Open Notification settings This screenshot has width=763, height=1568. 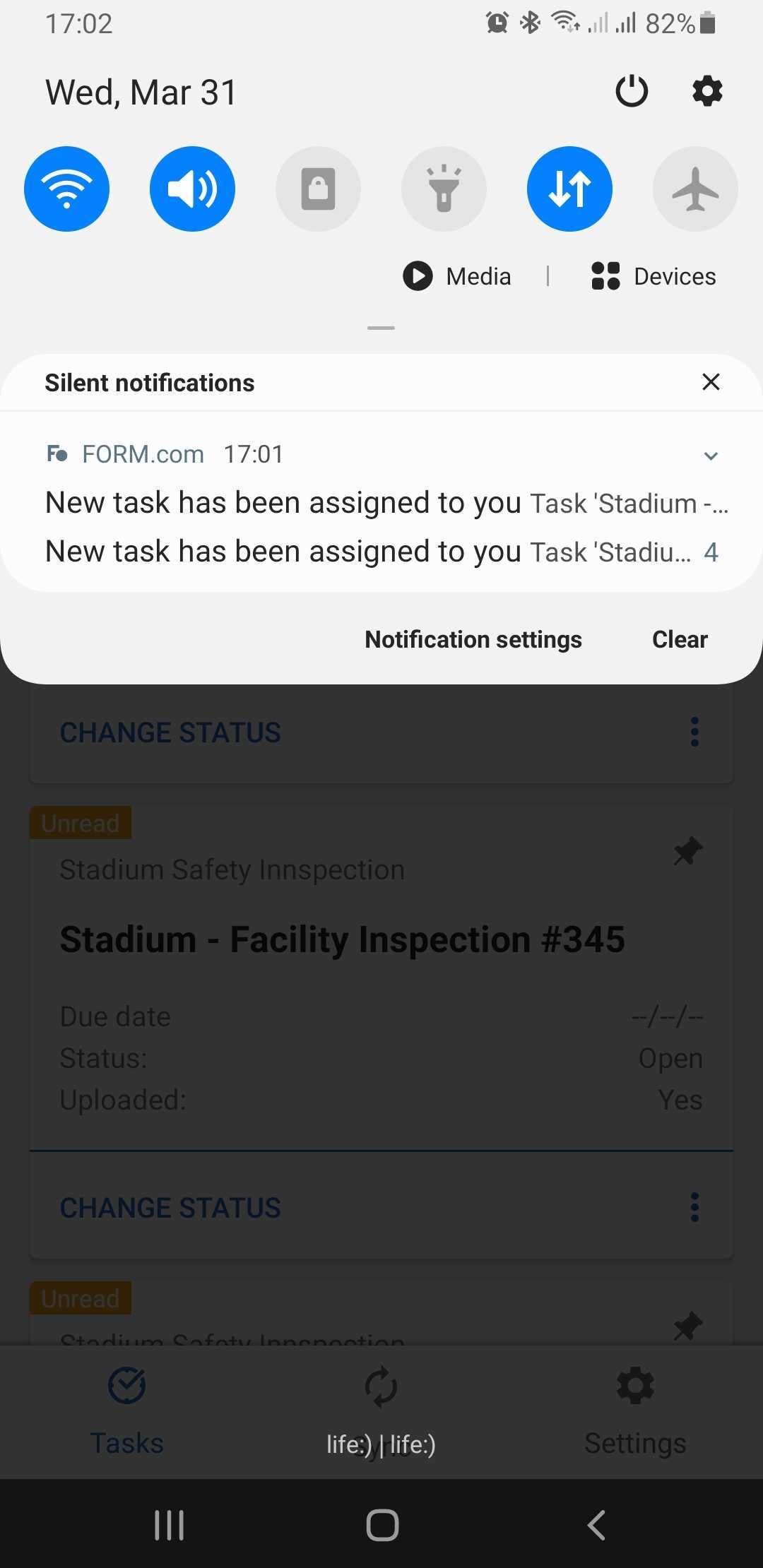(x=473, y=639)
